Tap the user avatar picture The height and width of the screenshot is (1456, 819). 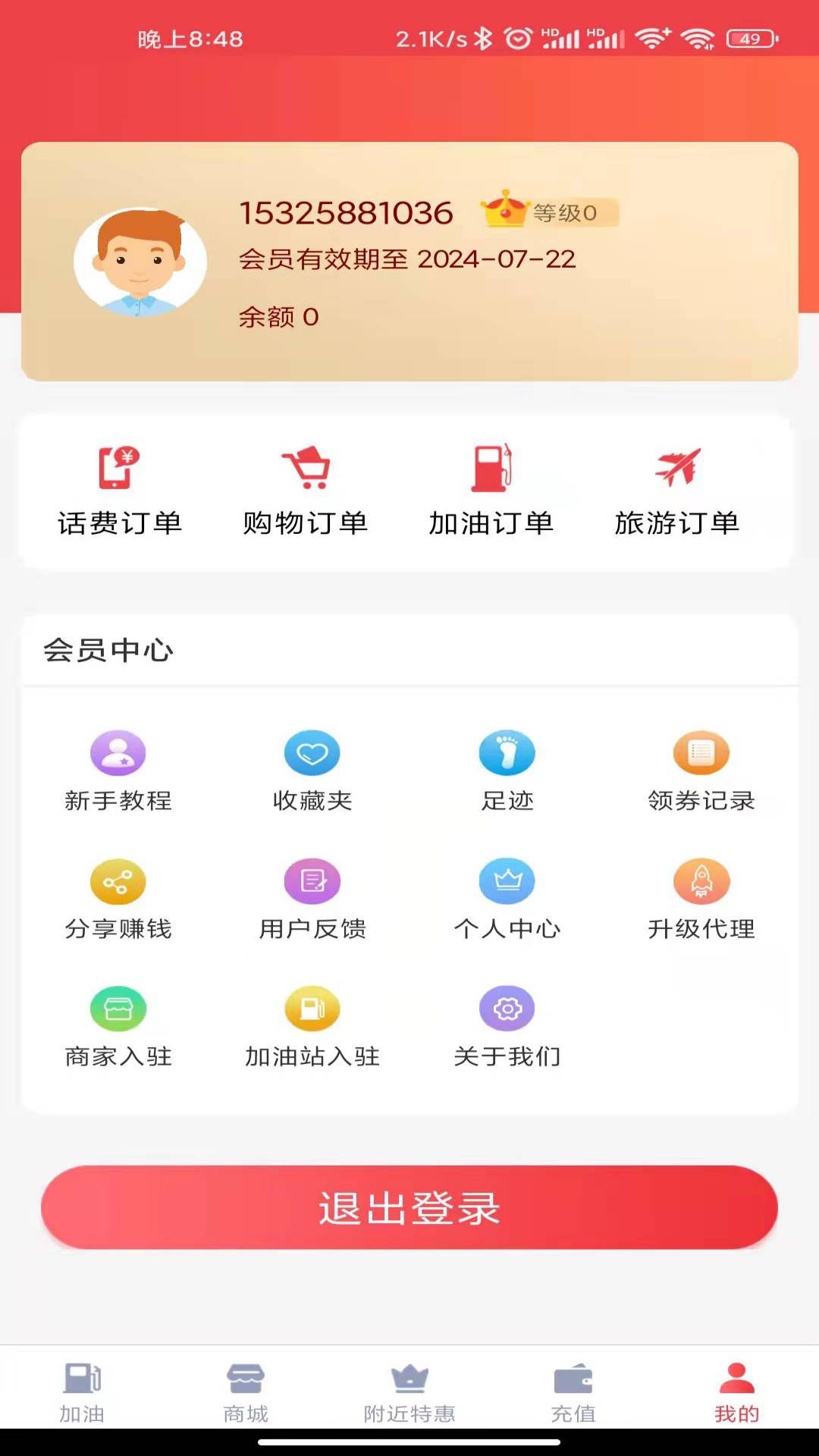click(x=140, y=261)
